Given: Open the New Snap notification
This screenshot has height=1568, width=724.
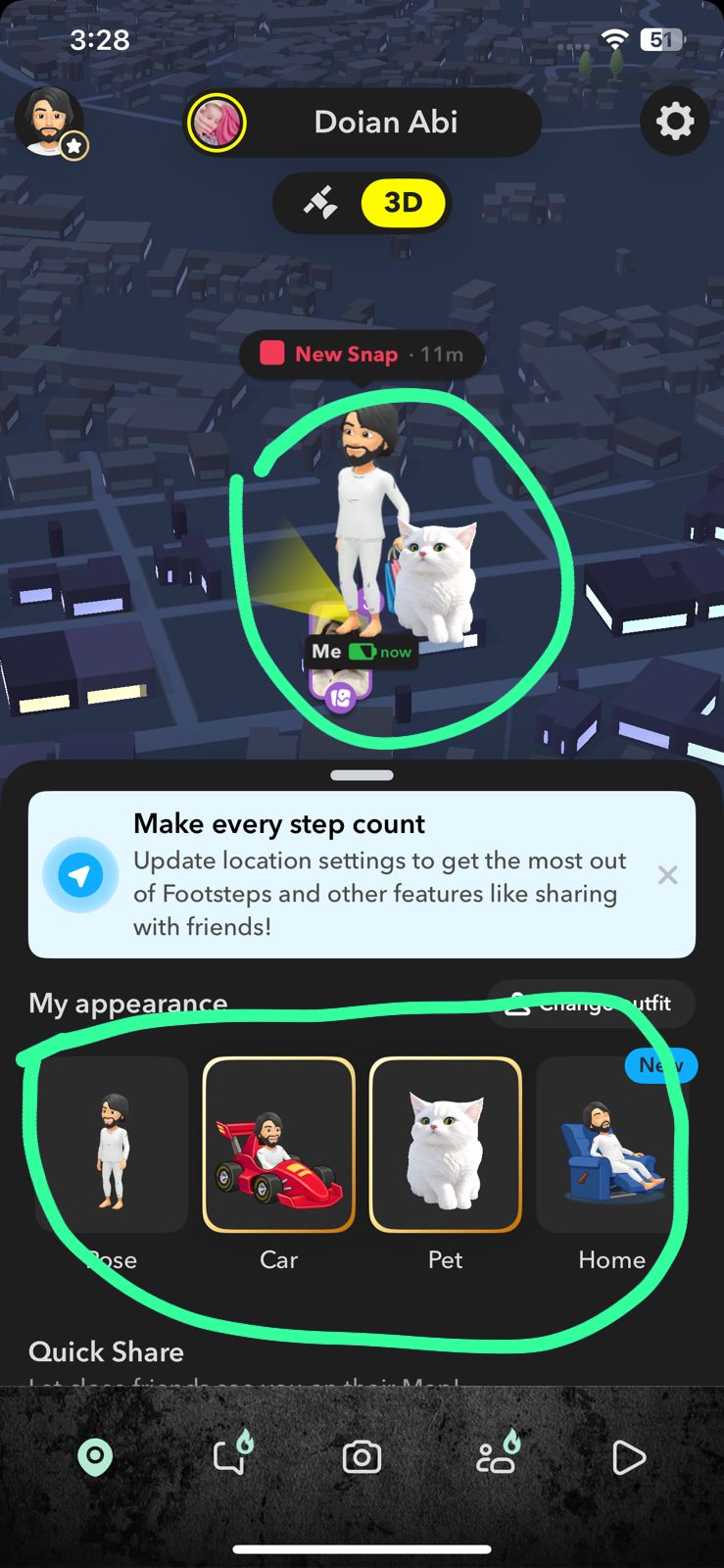Looking at the screenshot, I should (362, 354).
